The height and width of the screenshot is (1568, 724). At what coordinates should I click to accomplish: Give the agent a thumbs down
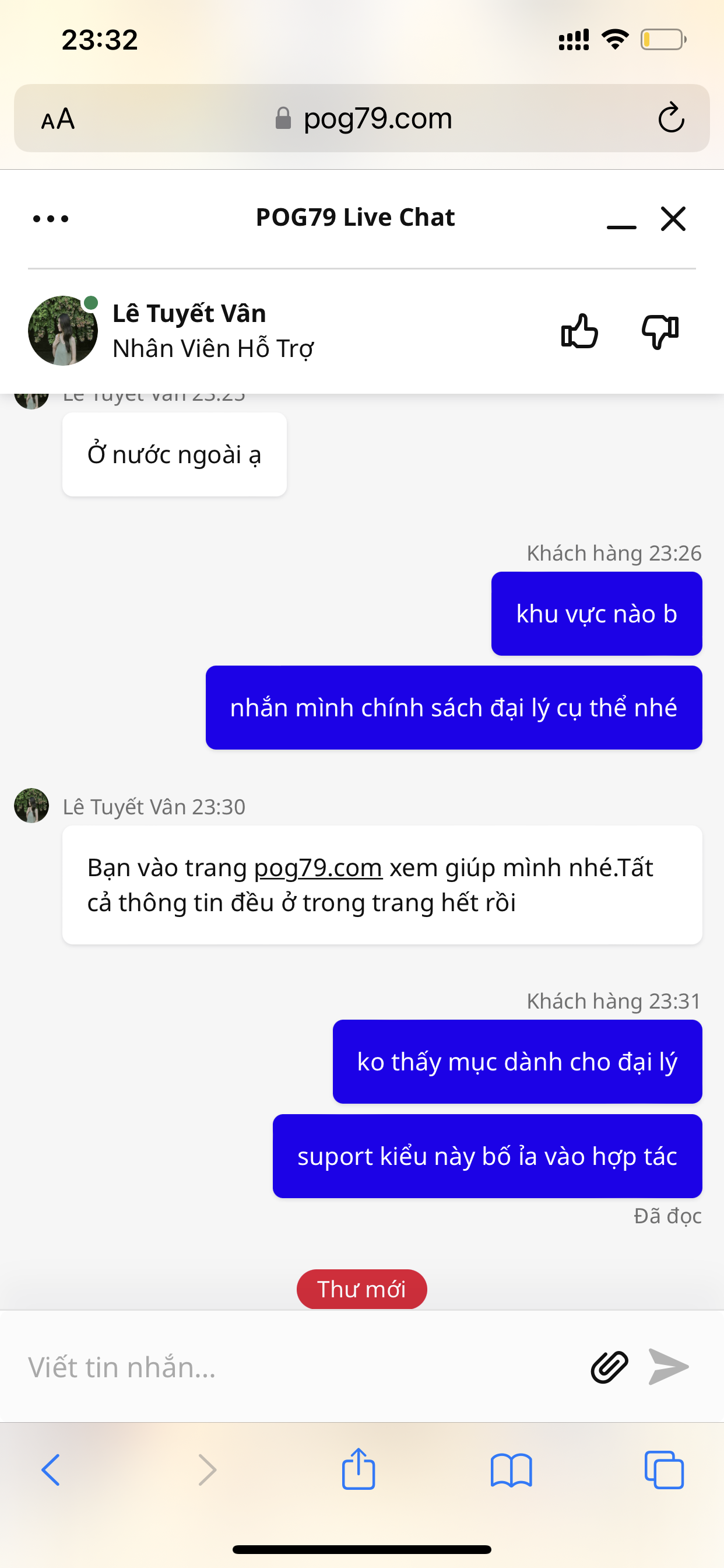point(660,332)
